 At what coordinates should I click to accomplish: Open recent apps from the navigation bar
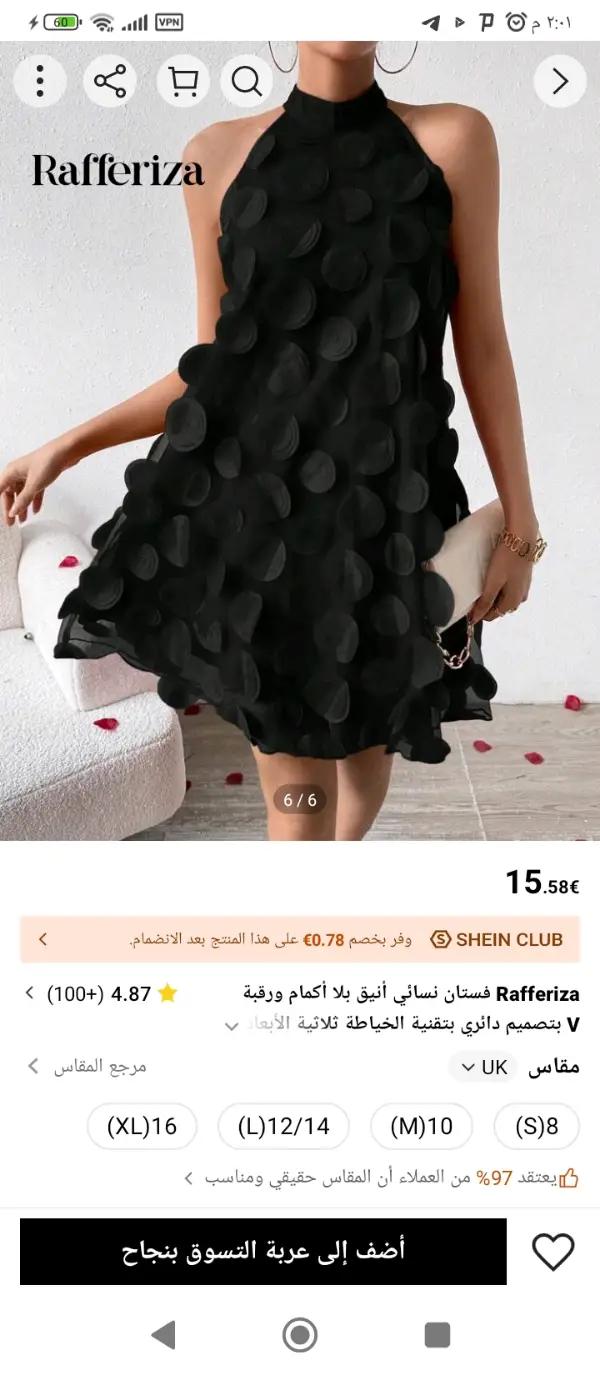(x=437, y=1335)
